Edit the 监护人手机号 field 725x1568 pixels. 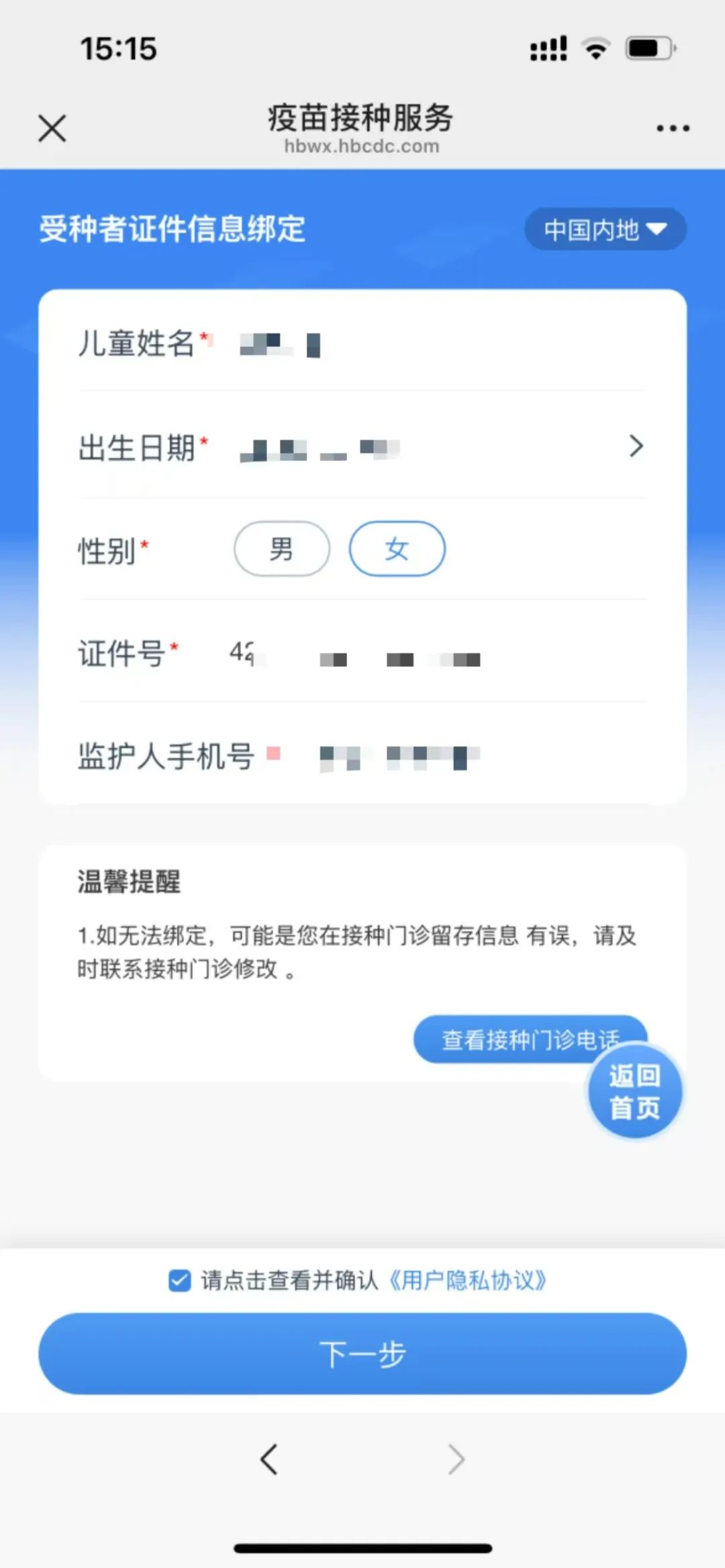point(456,757)
